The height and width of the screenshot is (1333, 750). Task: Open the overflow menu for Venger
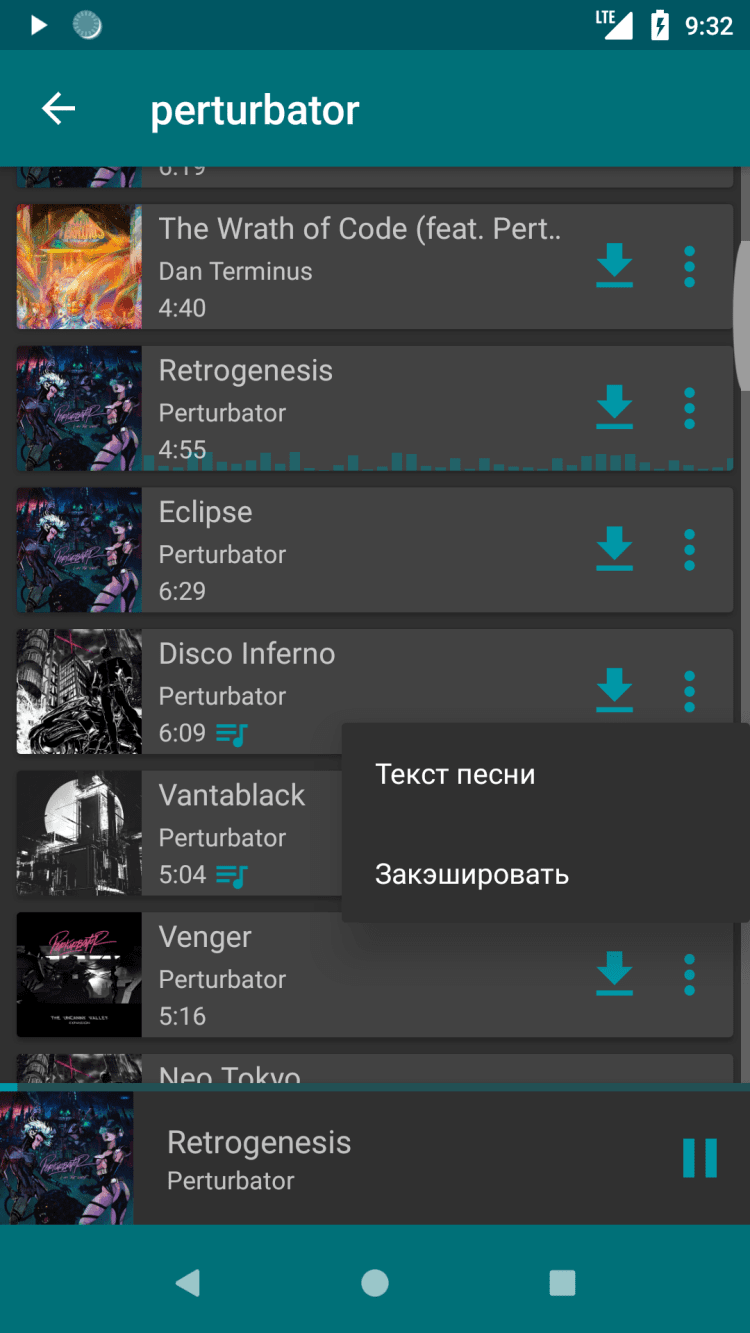click(689, 975)
